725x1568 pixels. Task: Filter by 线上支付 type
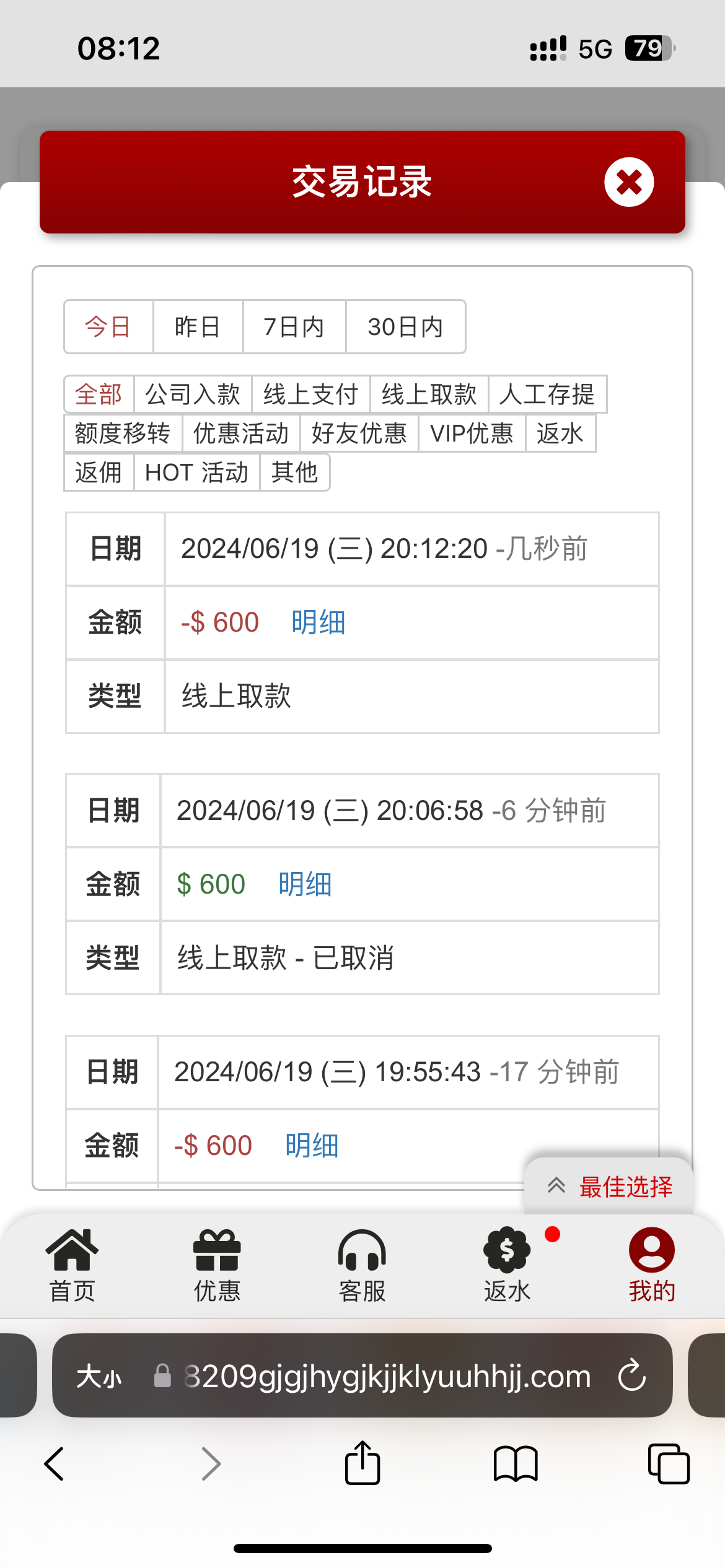(310, 394)
